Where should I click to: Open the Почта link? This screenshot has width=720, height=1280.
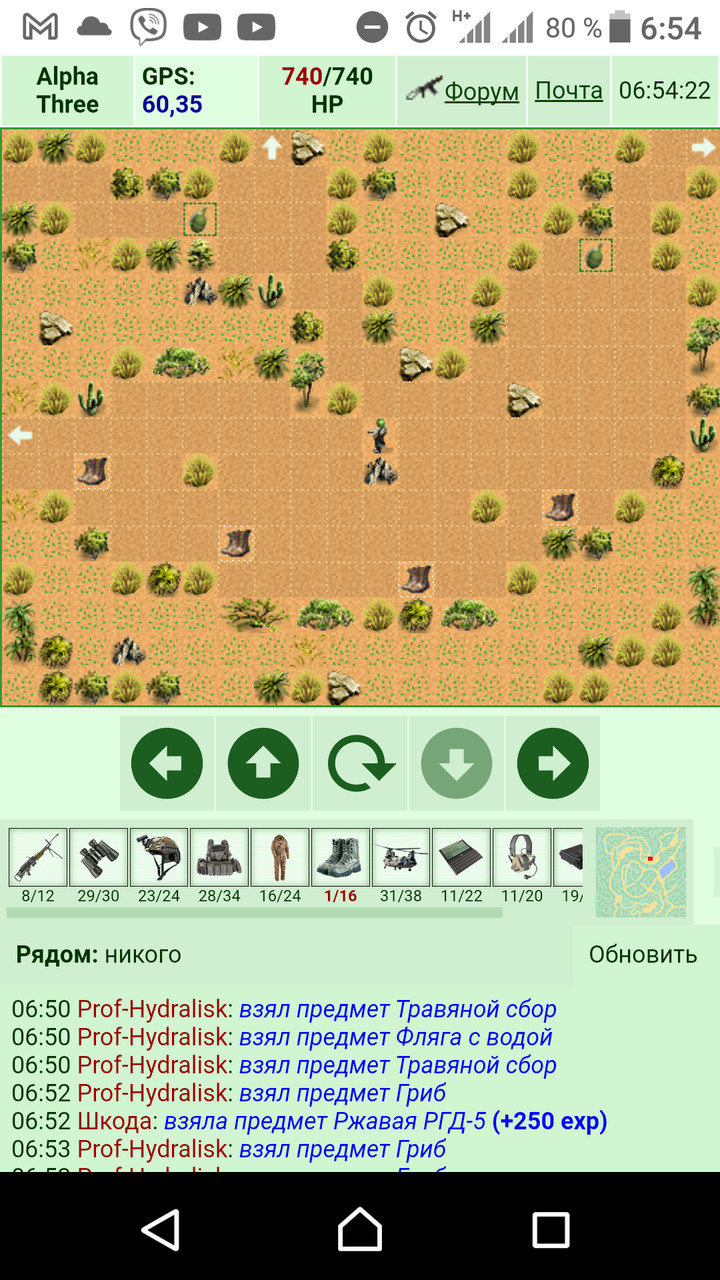pos(569,91)
